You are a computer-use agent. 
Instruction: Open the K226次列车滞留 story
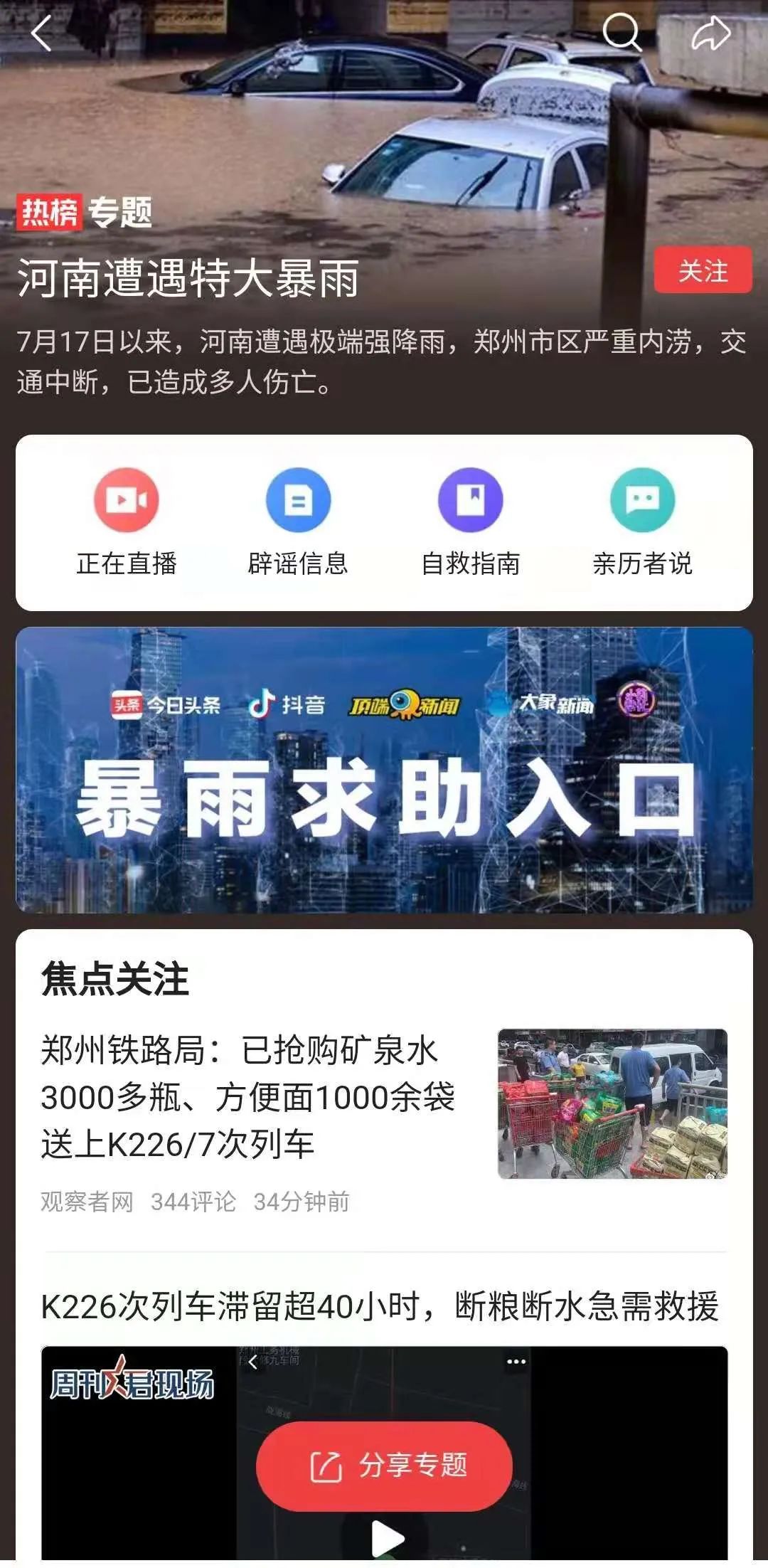pyautogui.click(x=380, y=1307)
